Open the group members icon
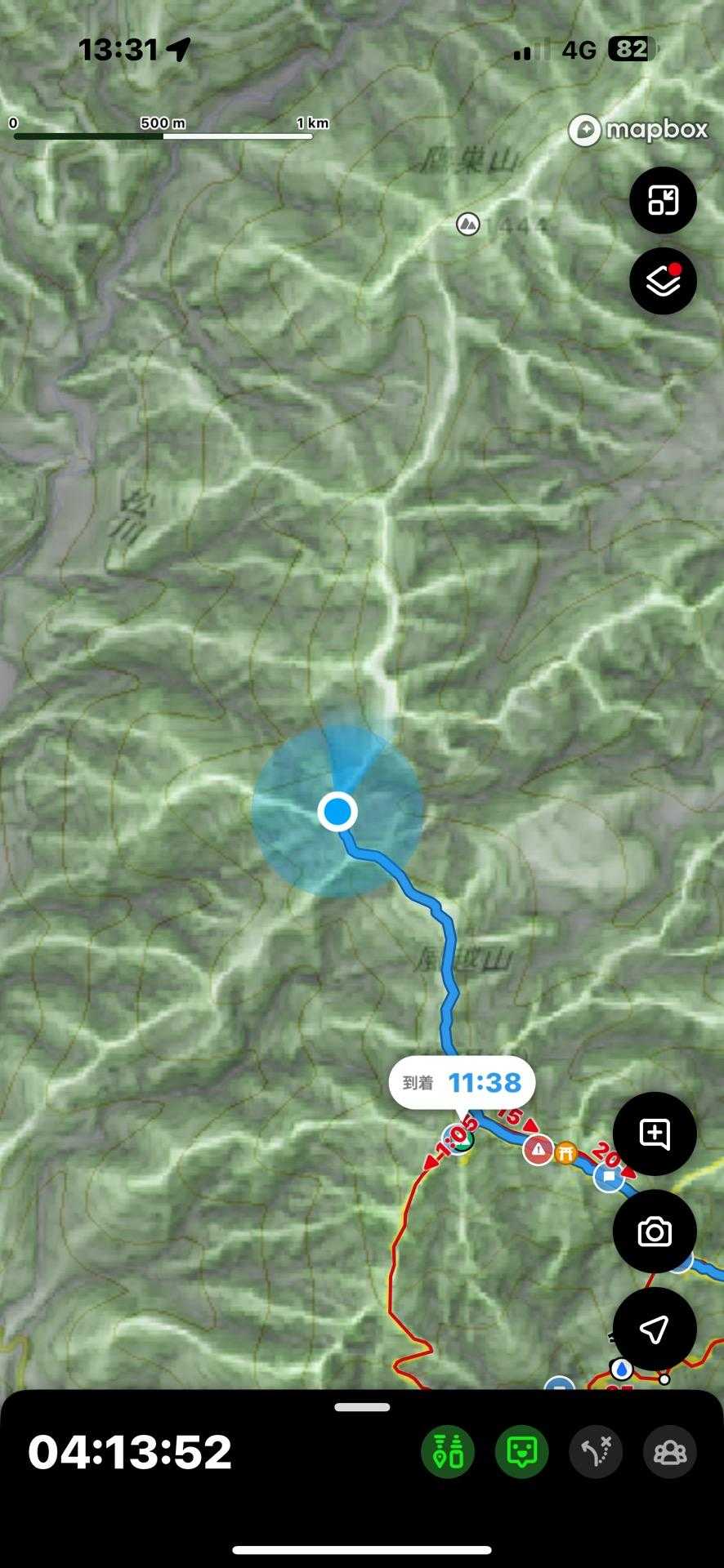This screenshot has height=1568, width=724. point(670,1452)
